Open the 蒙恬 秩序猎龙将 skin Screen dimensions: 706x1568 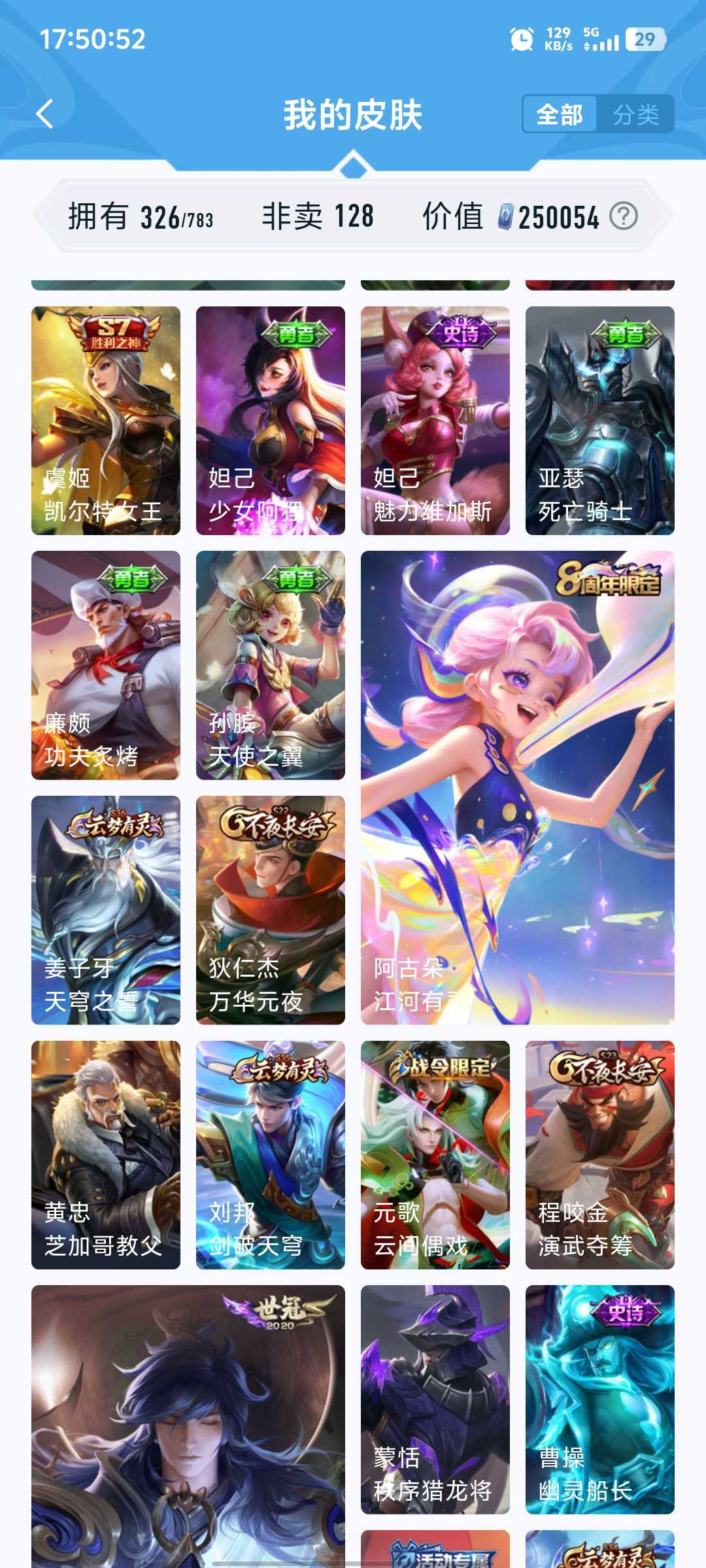click(435, 1399)
